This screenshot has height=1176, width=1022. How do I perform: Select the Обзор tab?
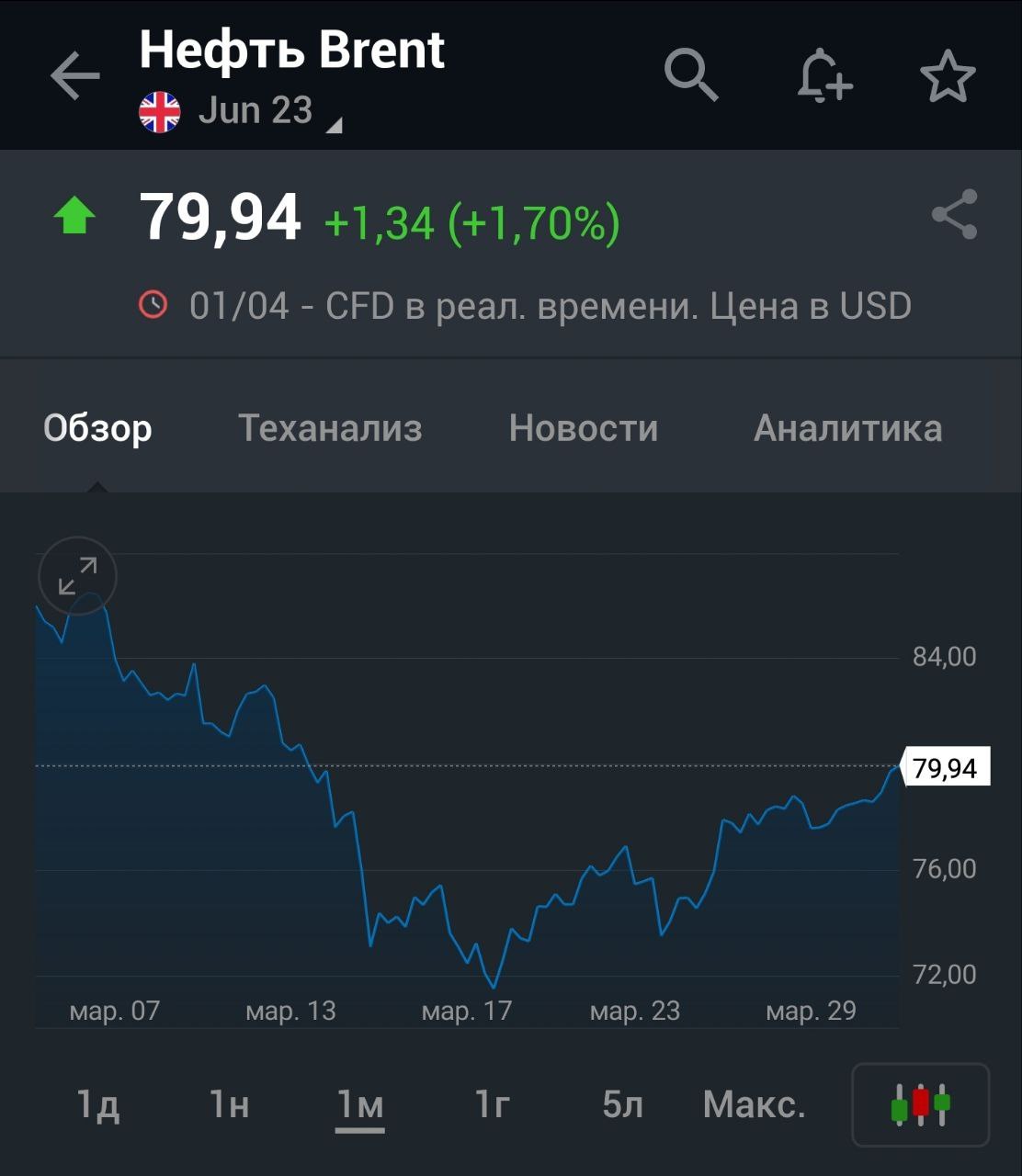pos(97,428)
